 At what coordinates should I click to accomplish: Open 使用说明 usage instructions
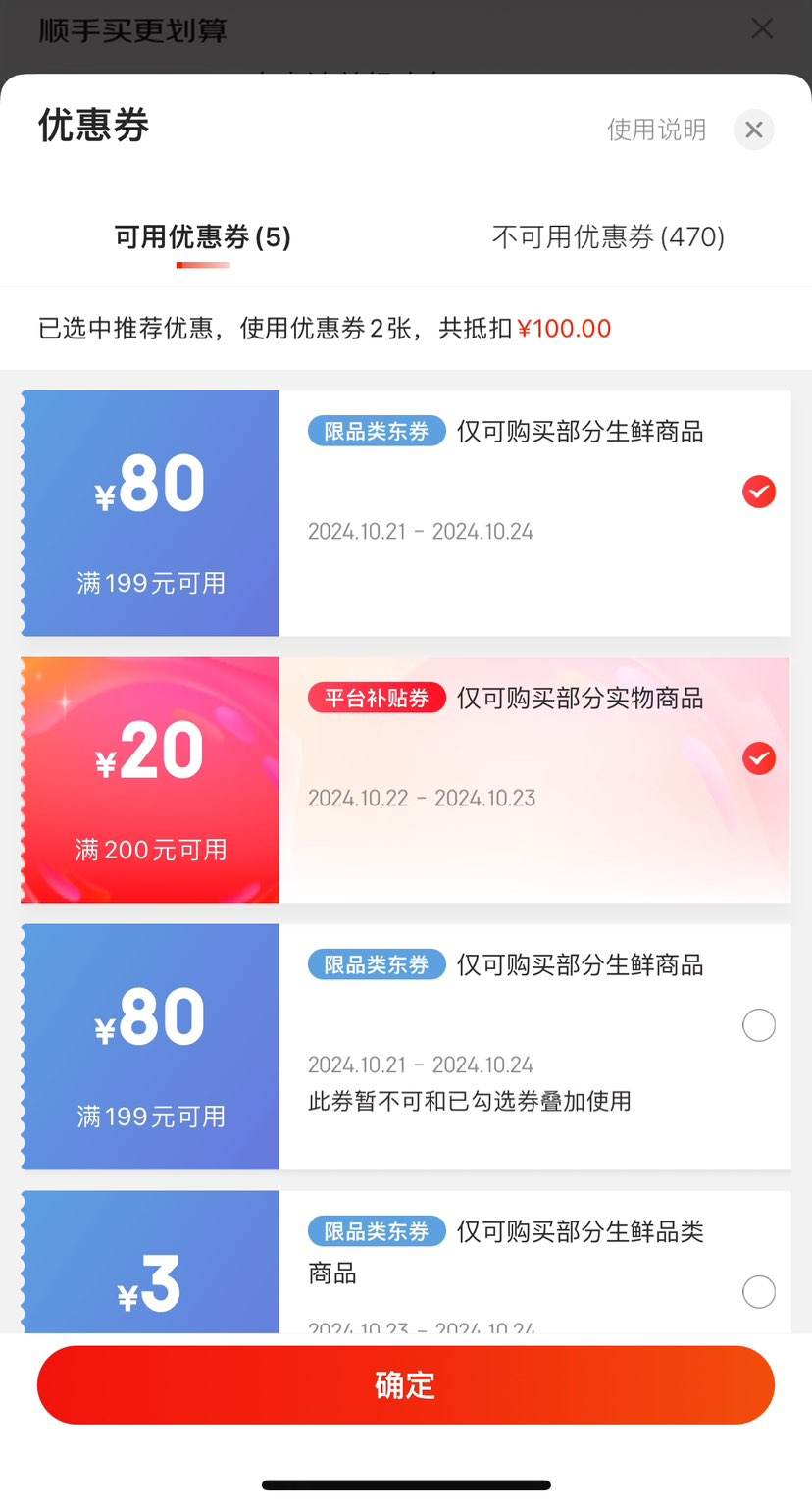(656, 130)
